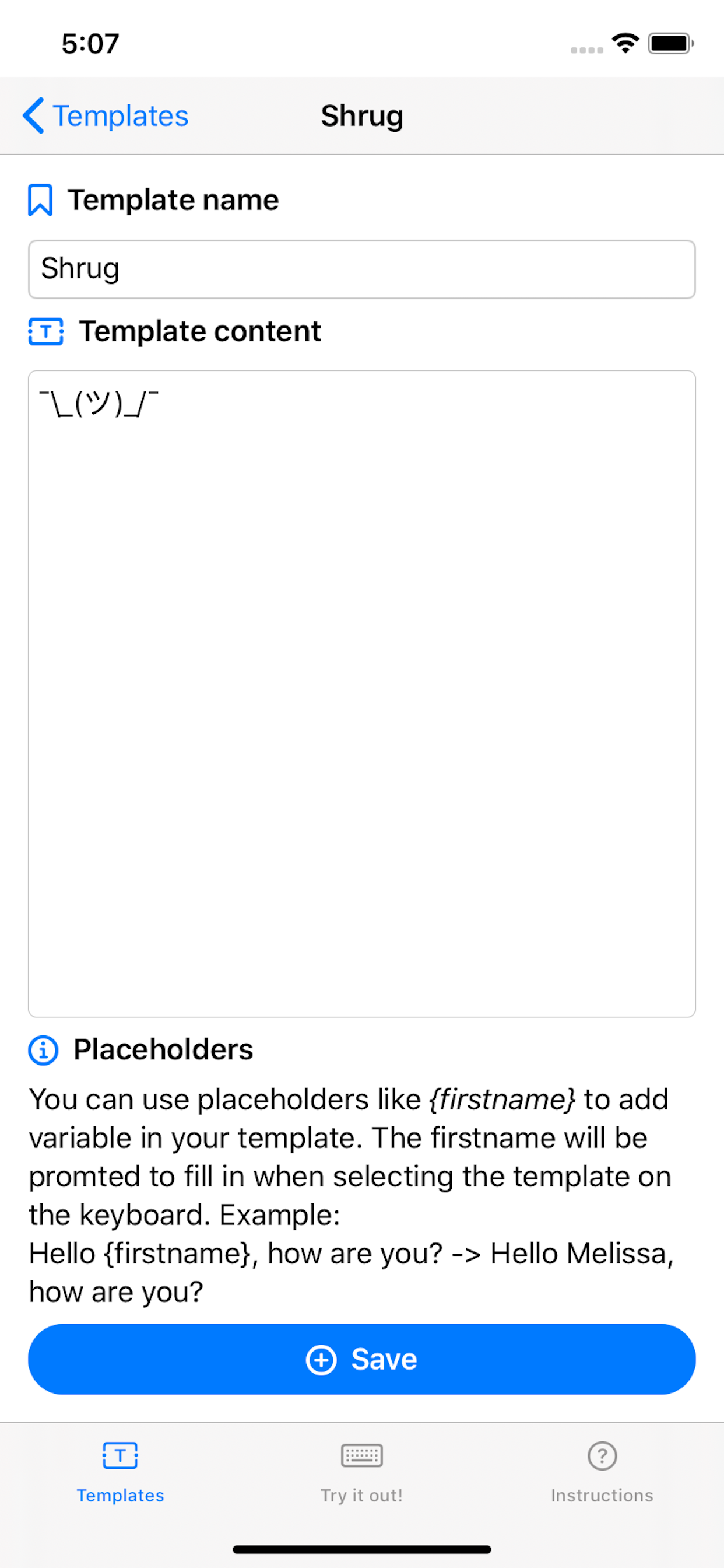Select the Templates tab icon

(x=120, y=1457)
